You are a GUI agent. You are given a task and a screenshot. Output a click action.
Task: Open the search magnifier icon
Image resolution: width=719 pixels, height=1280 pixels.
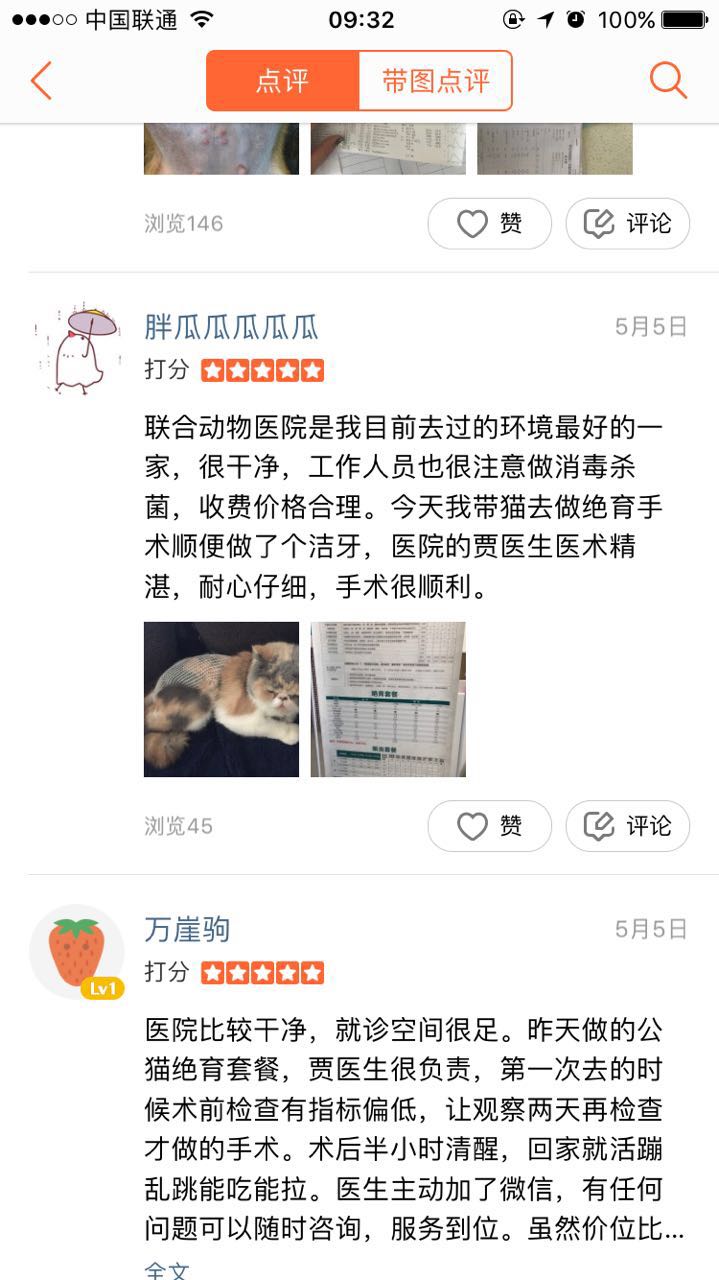[x=667, y=80]
